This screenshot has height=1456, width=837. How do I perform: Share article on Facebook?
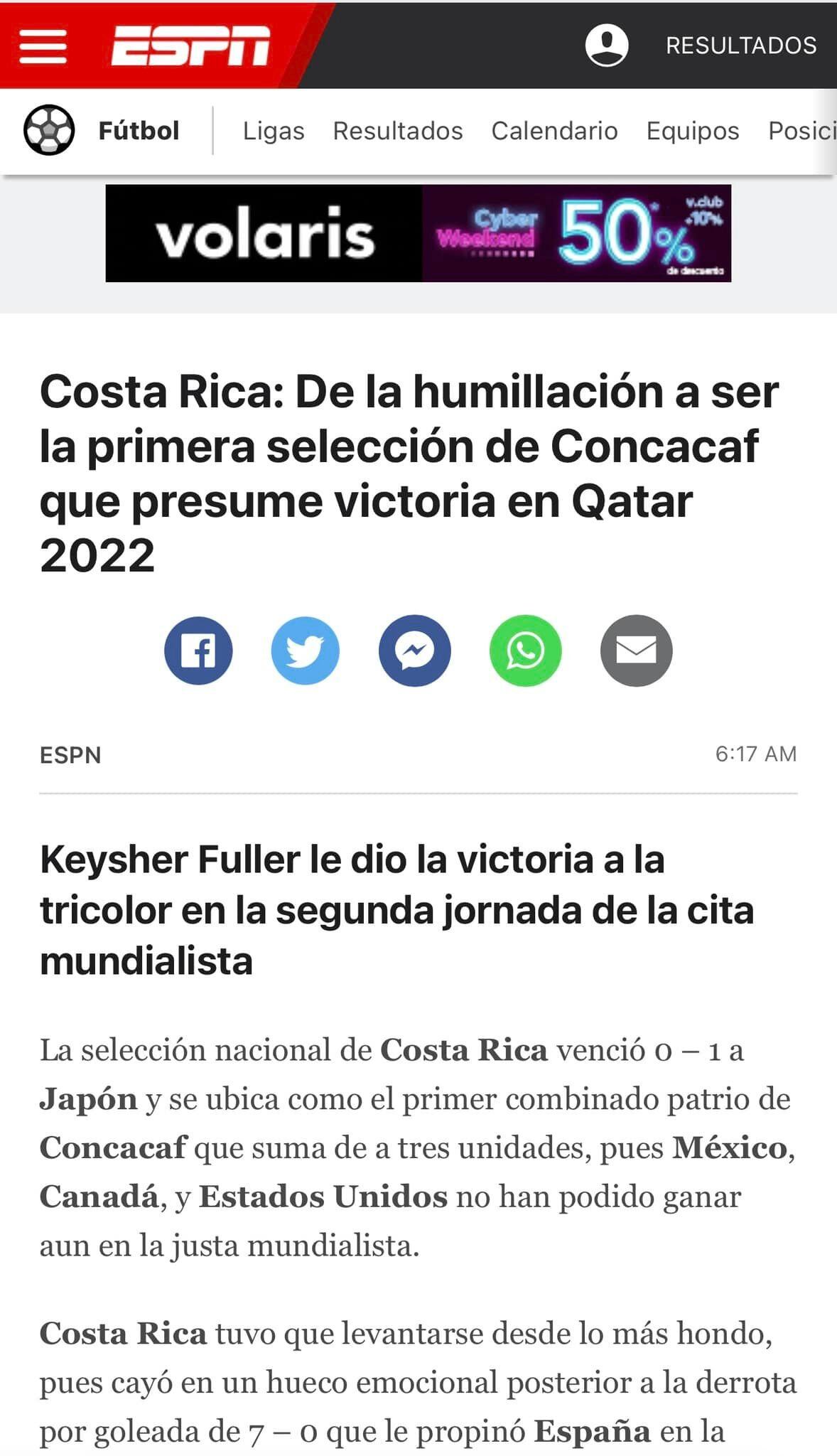tap(198, 651)
